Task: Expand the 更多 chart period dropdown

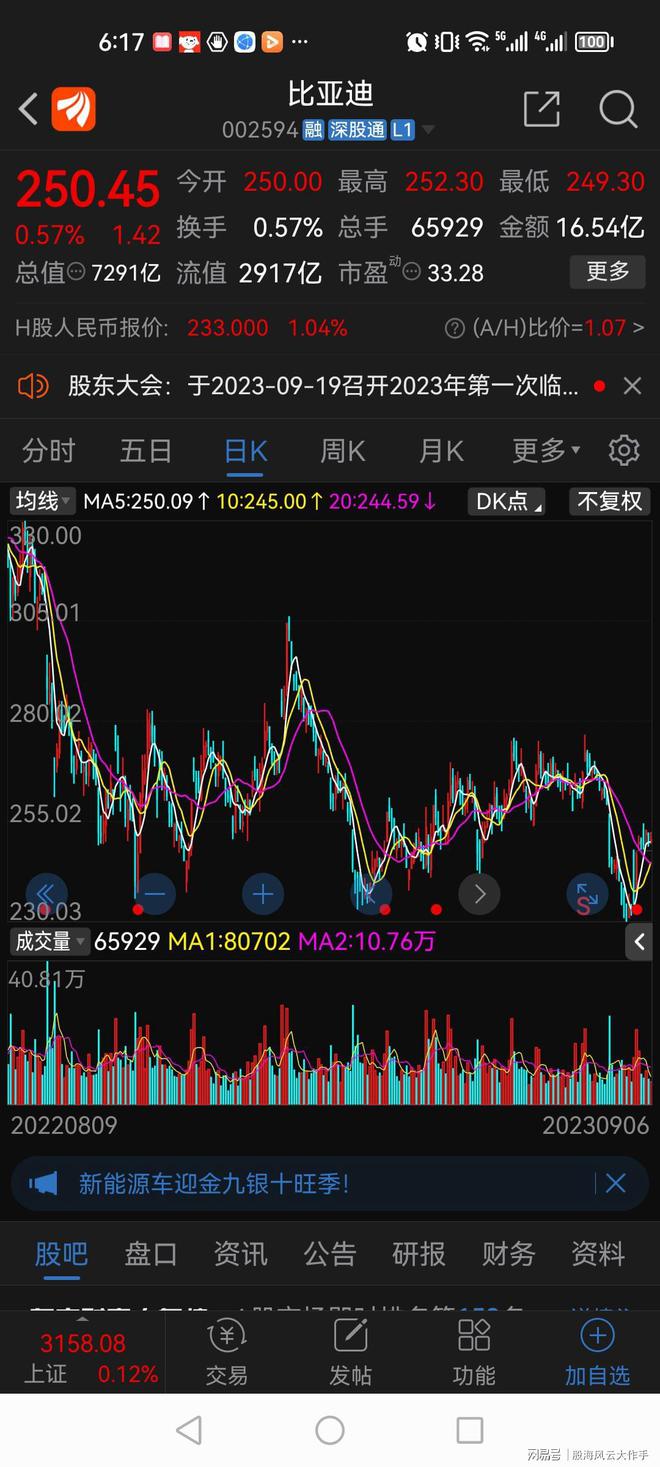Action: tap(546, 451)
